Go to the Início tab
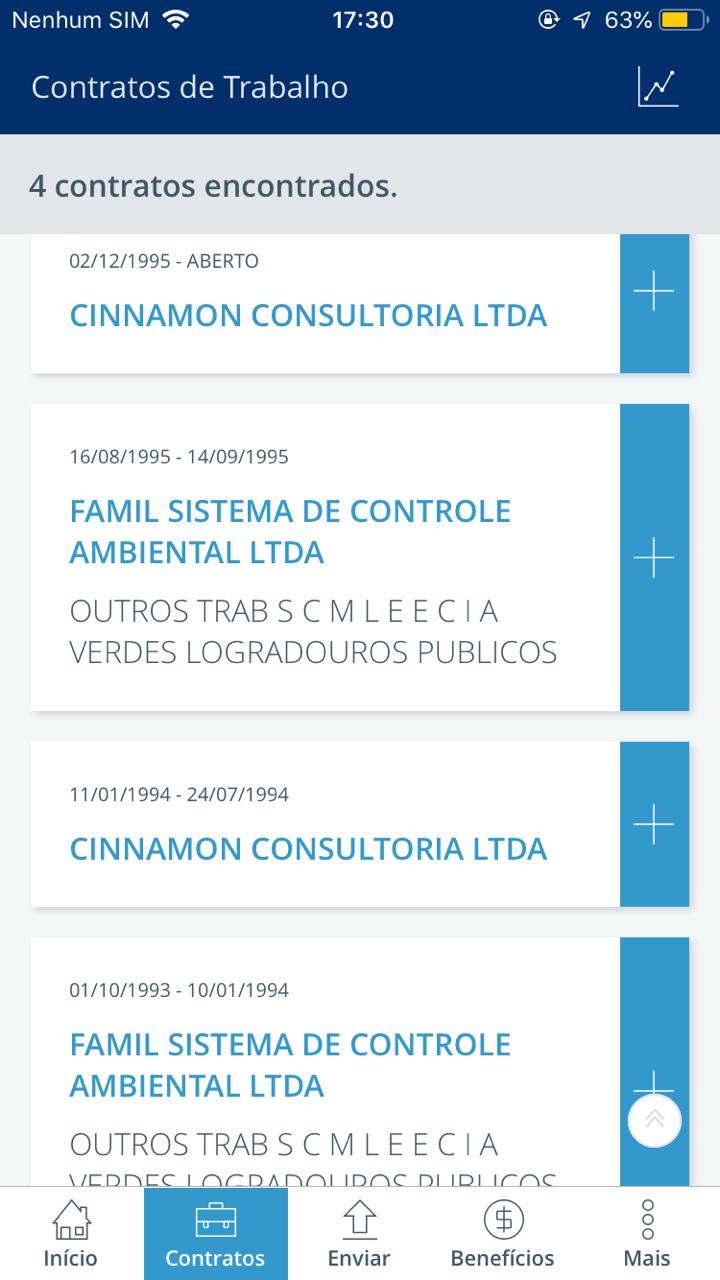 71,1233
